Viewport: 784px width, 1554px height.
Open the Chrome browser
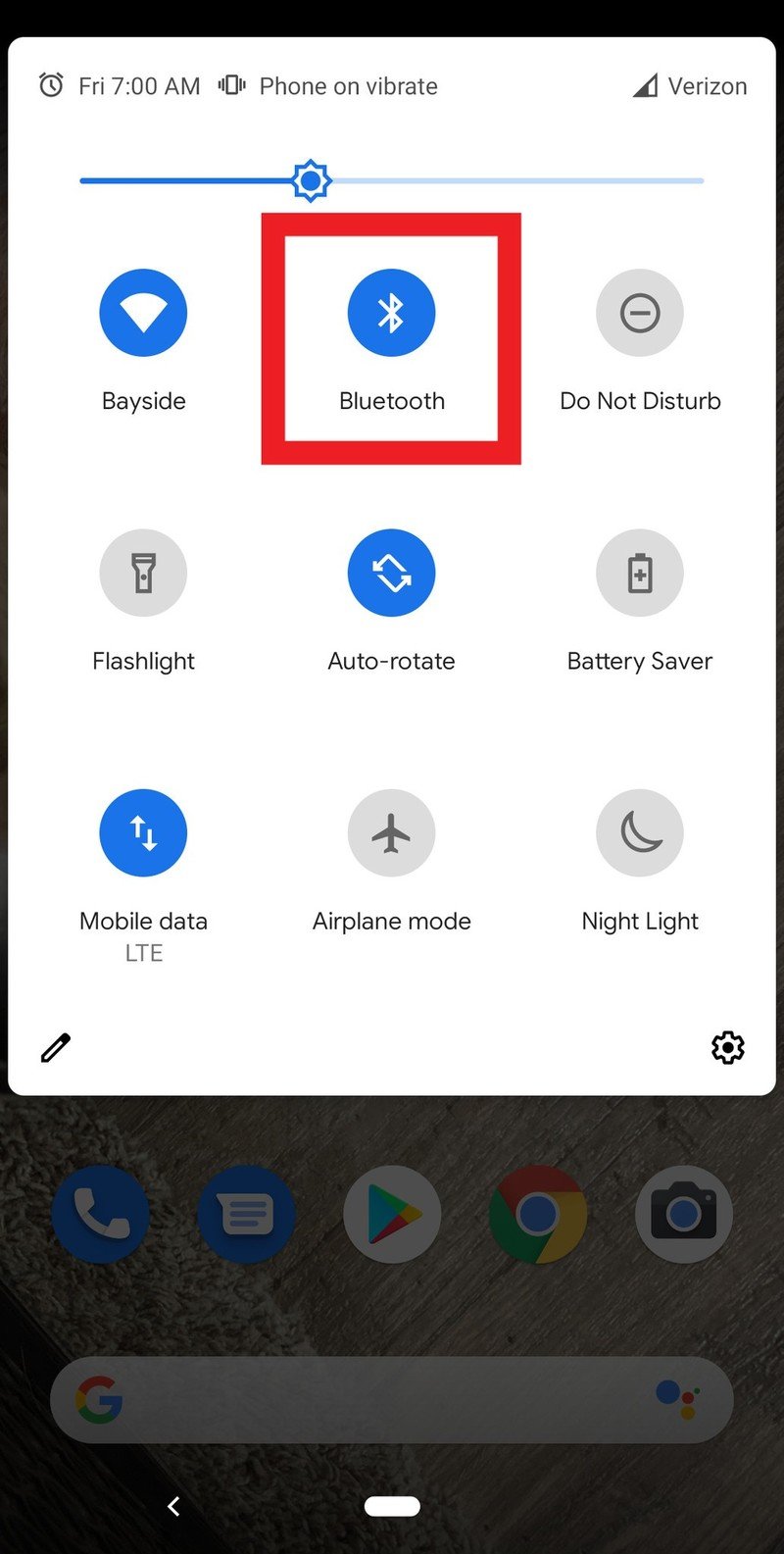(x=538, y=1214)
